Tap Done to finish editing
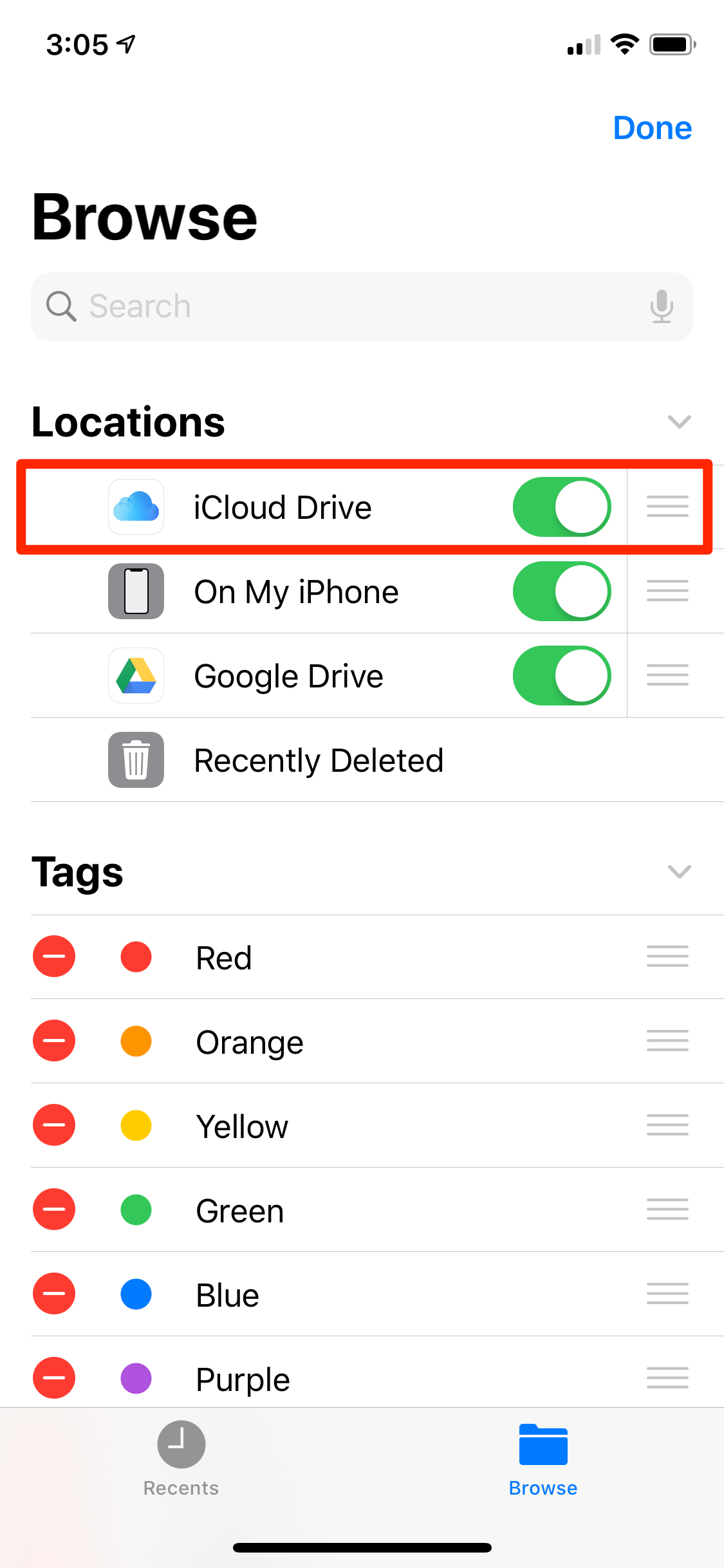The image size is (724, 1568). pyautogui.click(x=652, y=128)
